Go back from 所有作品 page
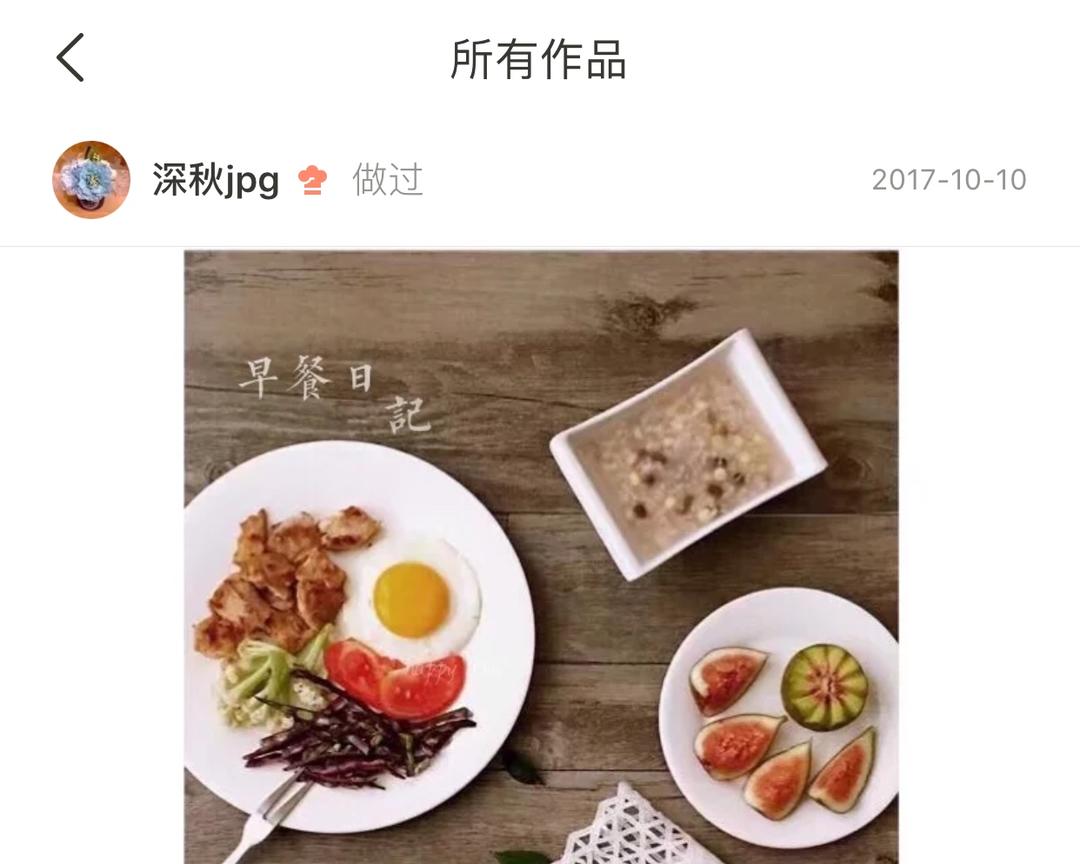The image size is (1080, 864). (70, 58)
